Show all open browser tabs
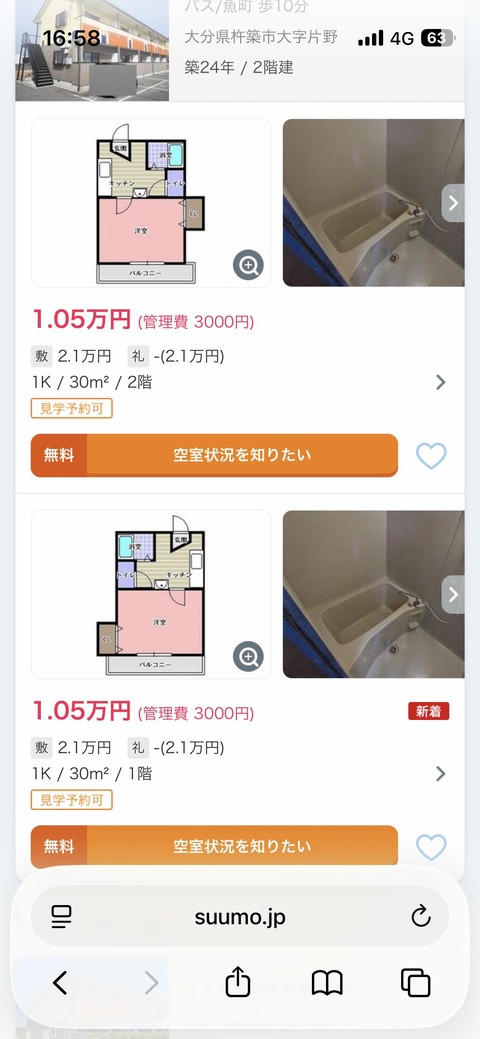 tap(416, 983)
